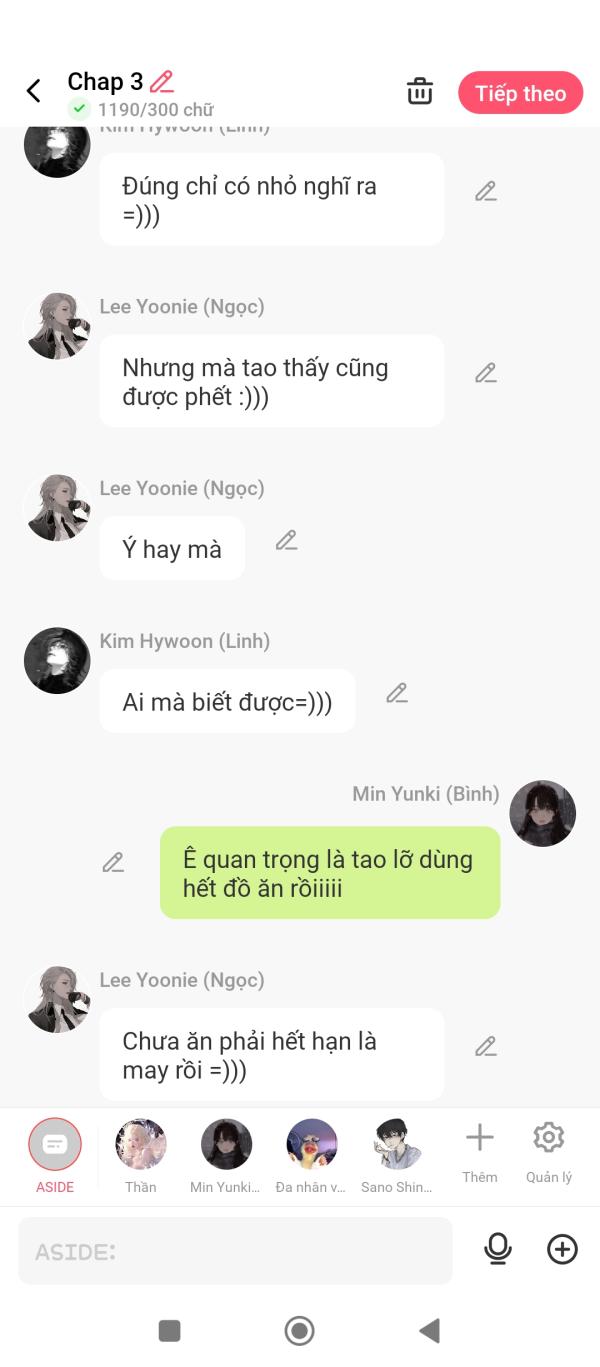Select the Sano Shin... character

[397, 1156]
